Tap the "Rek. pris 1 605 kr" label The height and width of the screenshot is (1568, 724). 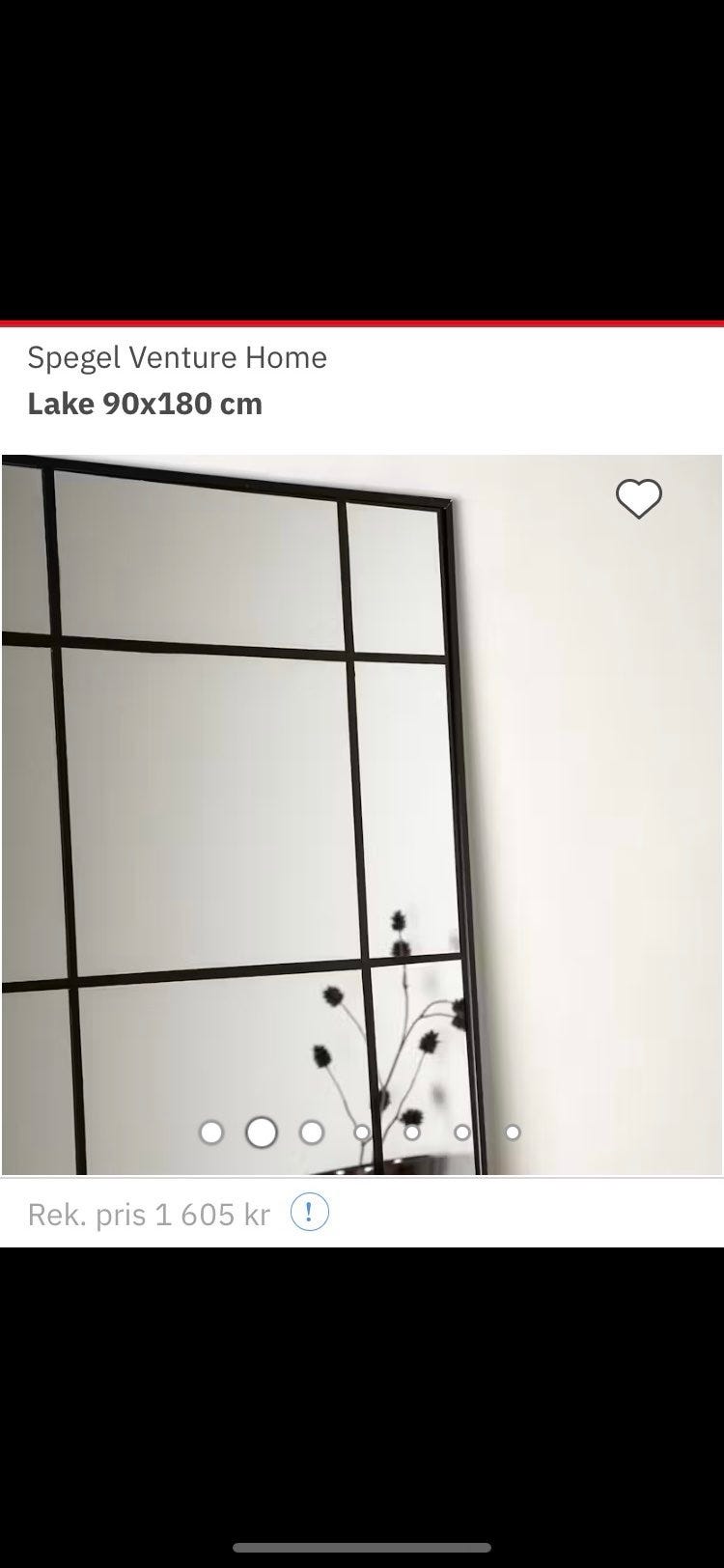coord(151,1214)
